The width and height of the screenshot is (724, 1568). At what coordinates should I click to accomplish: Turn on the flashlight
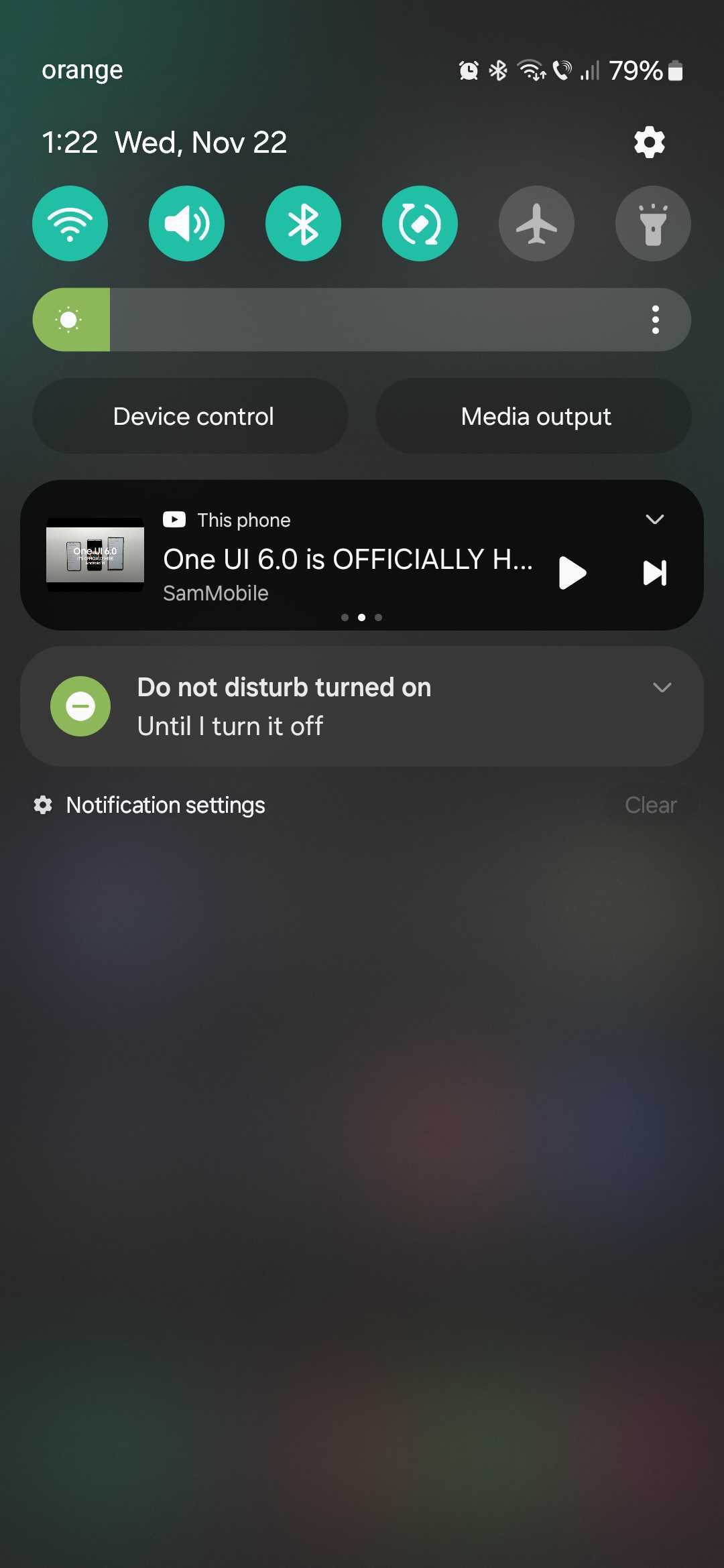point(652,223)
